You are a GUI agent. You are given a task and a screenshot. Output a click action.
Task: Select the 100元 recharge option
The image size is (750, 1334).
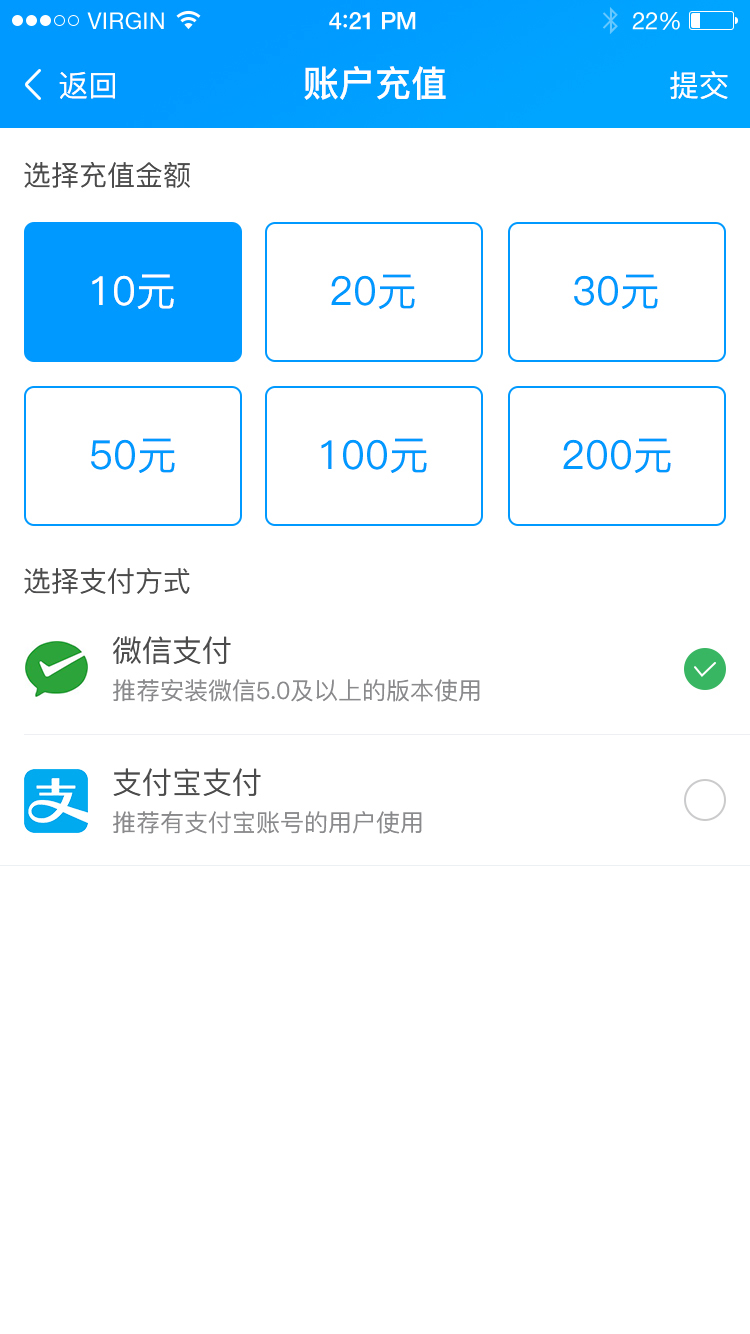coord(374,455)
